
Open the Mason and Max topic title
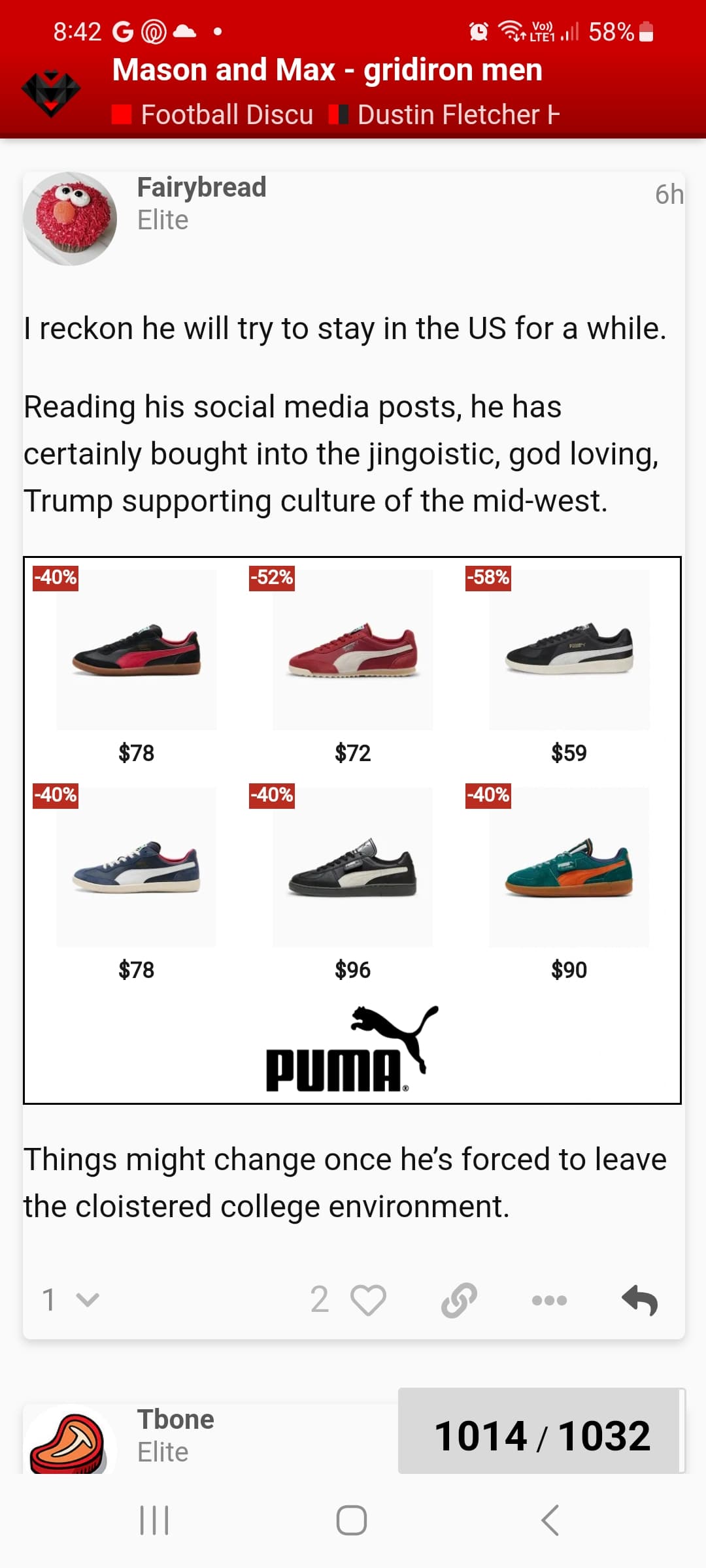point(327,69)
